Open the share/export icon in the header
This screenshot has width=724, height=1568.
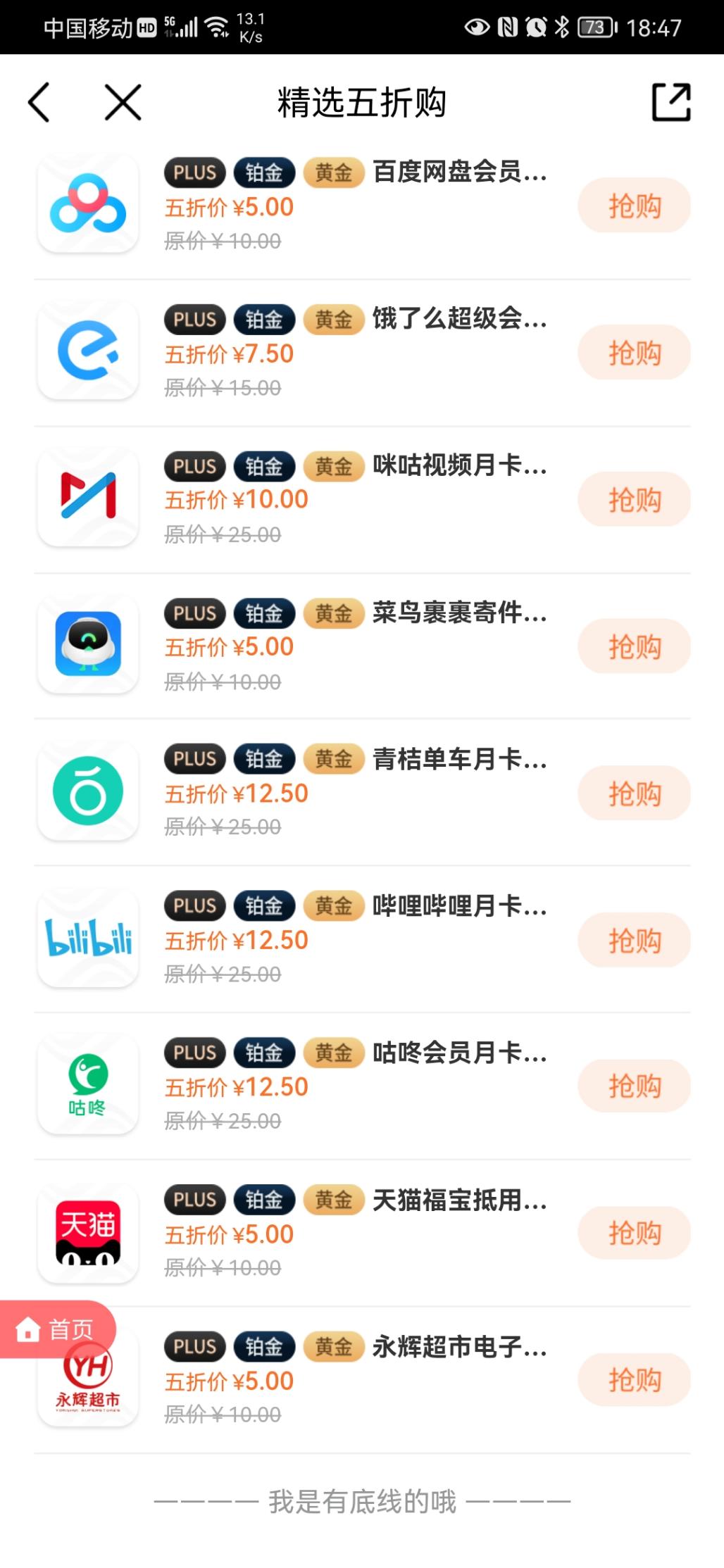671,103
